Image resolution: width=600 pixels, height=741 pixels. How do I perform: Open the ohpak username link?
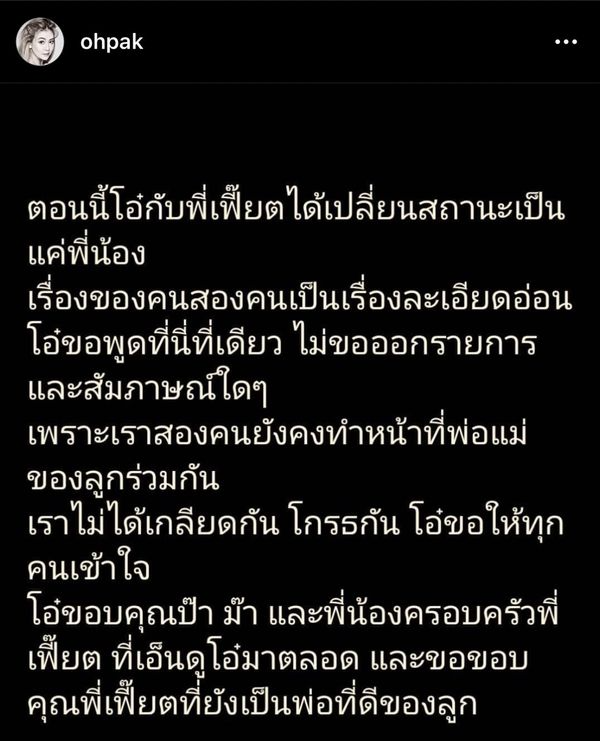110,42
